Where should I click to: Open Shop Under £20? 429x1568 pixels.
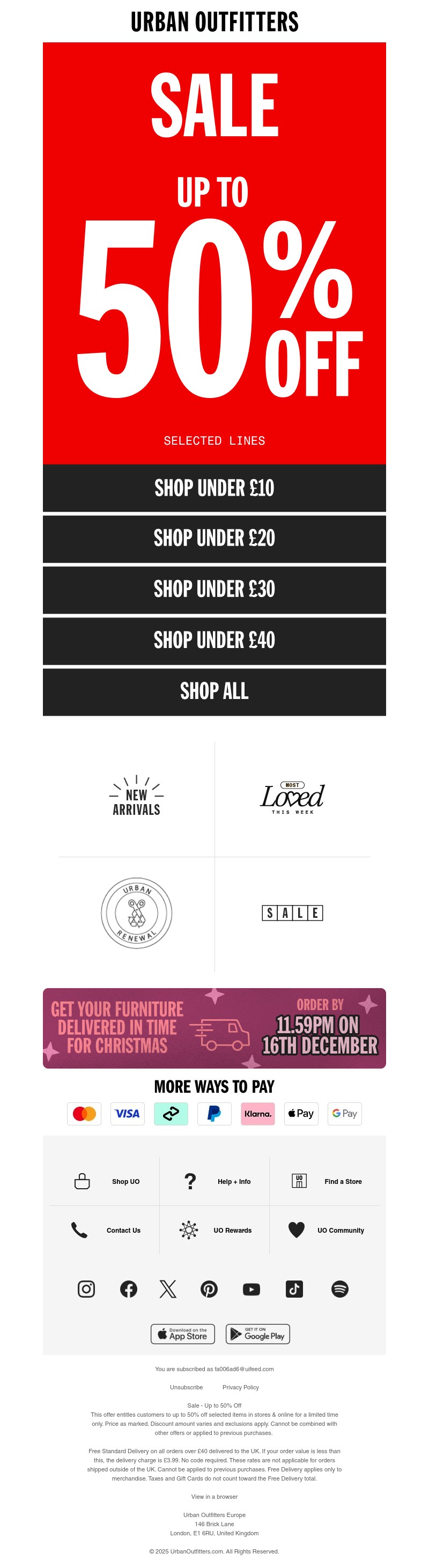(214, 539)
